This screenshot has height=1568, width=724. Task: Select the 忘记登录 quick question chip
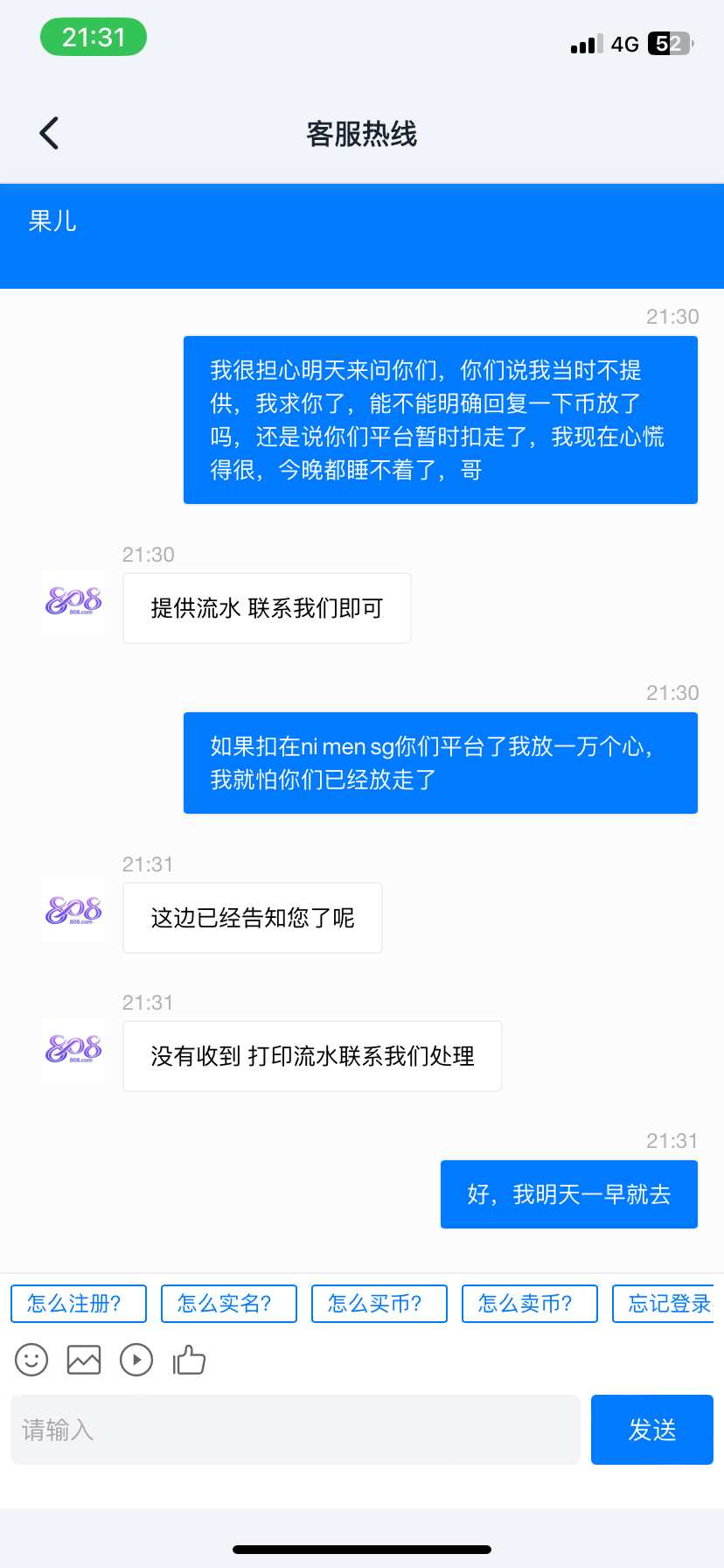[x=668, y=1304]
